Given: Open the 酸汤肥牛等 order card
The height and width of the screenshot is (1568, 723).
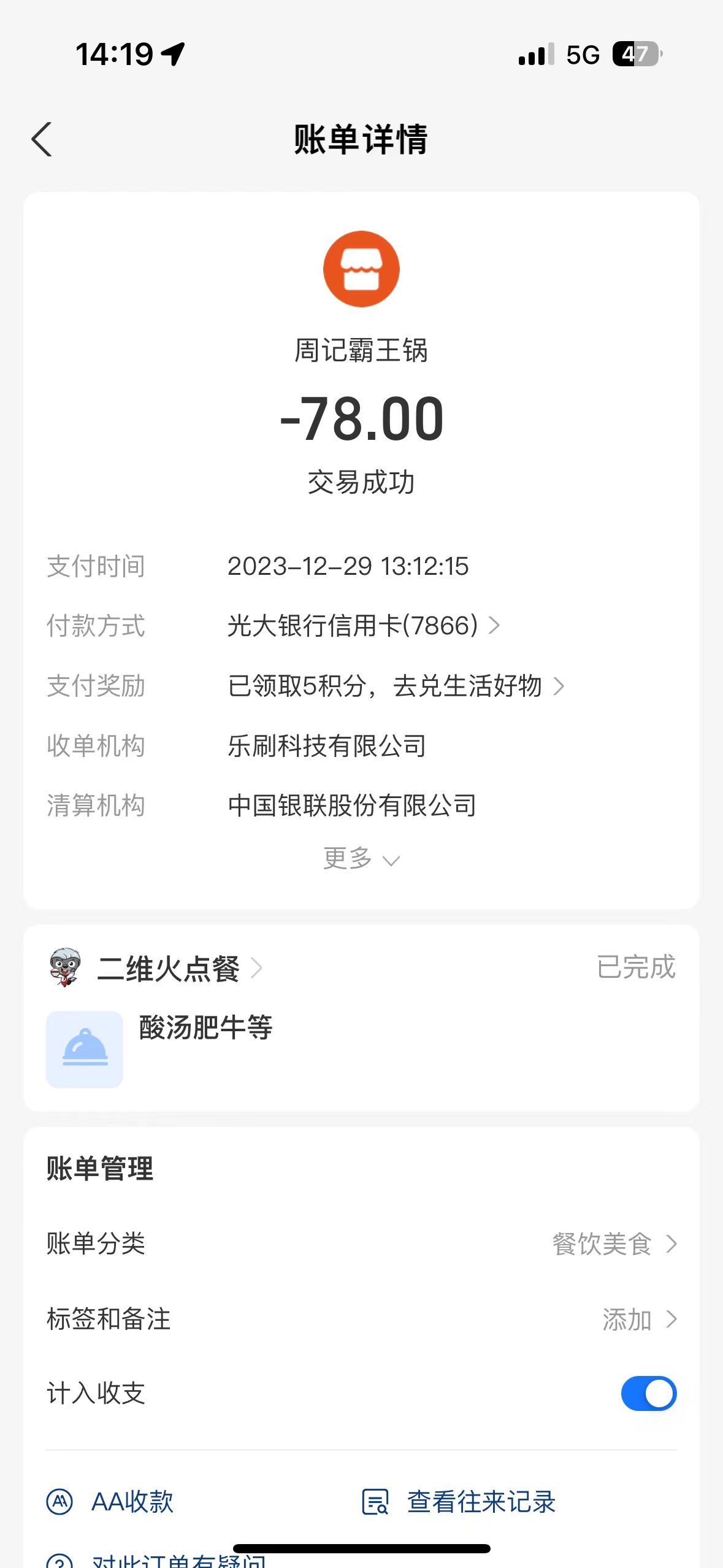Looking at the screenshot, I should (361, 1049).
